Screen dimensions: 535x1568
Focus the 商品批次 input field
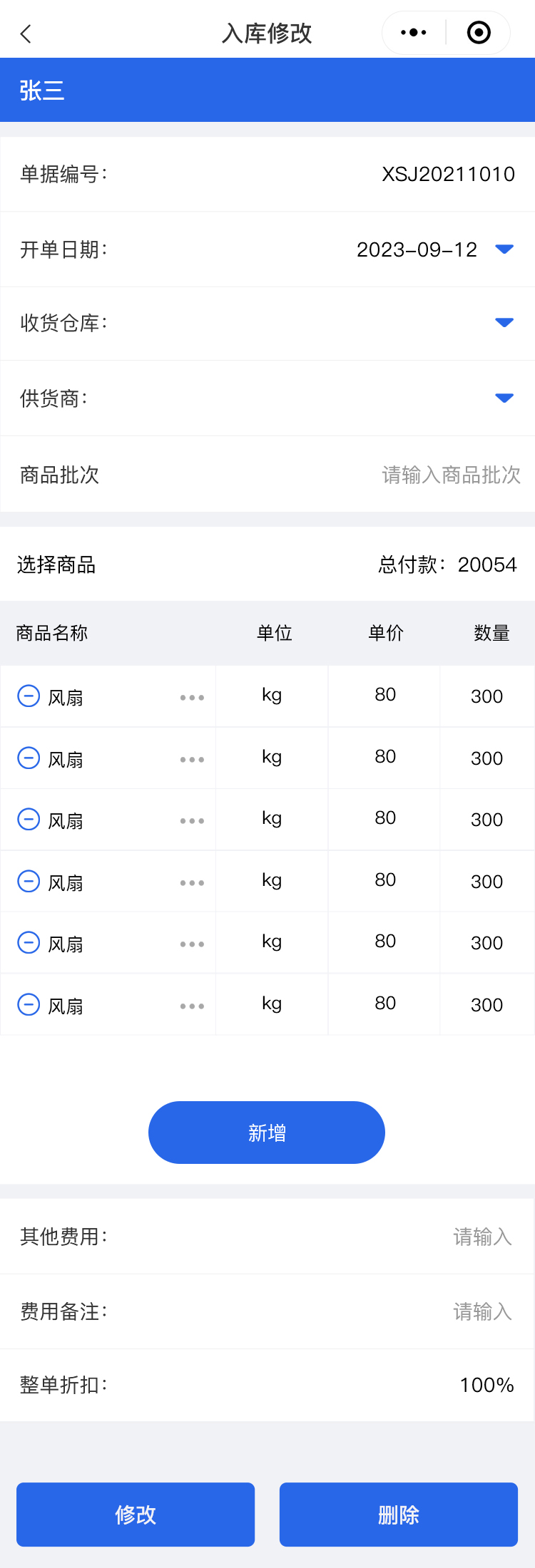click(451, 475)
